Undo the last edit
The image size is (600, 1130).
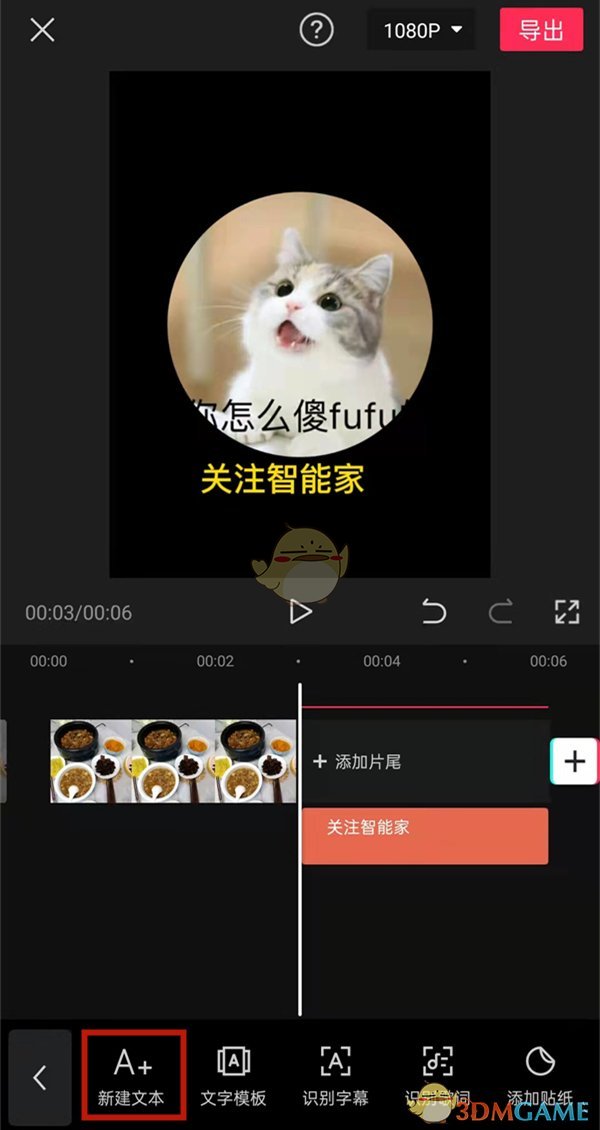coord(434,611)
